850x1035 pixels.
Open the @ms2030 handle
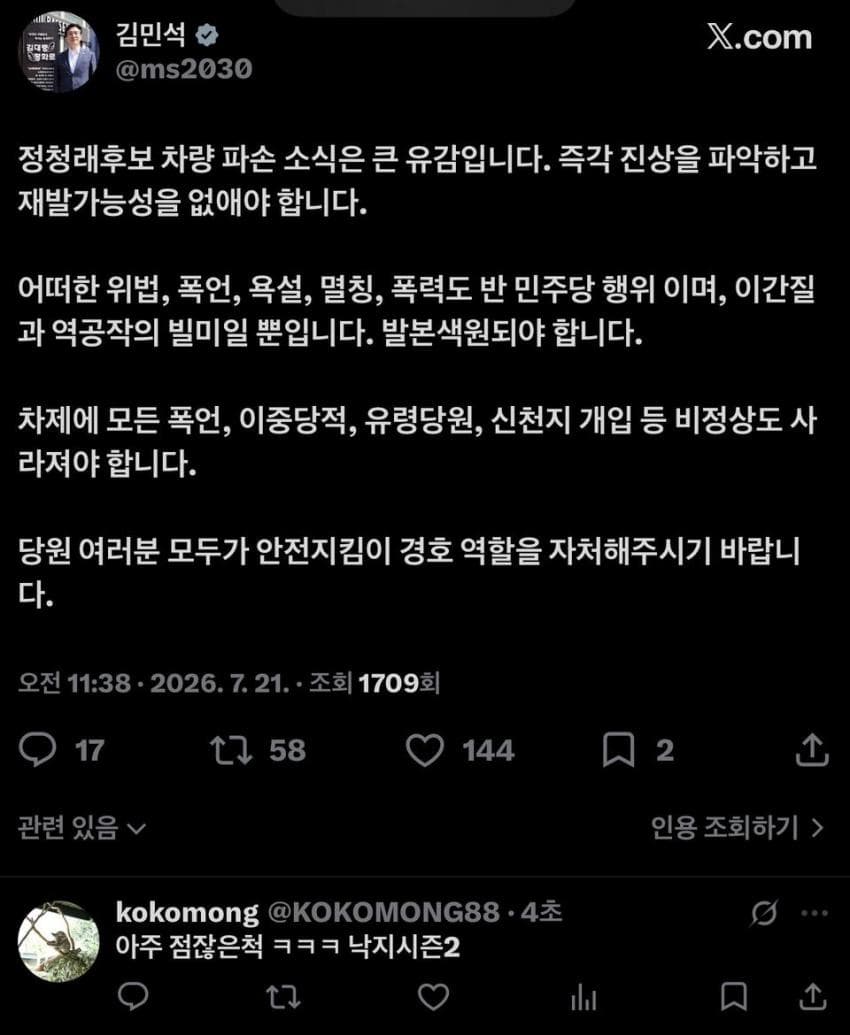[184, 69]
